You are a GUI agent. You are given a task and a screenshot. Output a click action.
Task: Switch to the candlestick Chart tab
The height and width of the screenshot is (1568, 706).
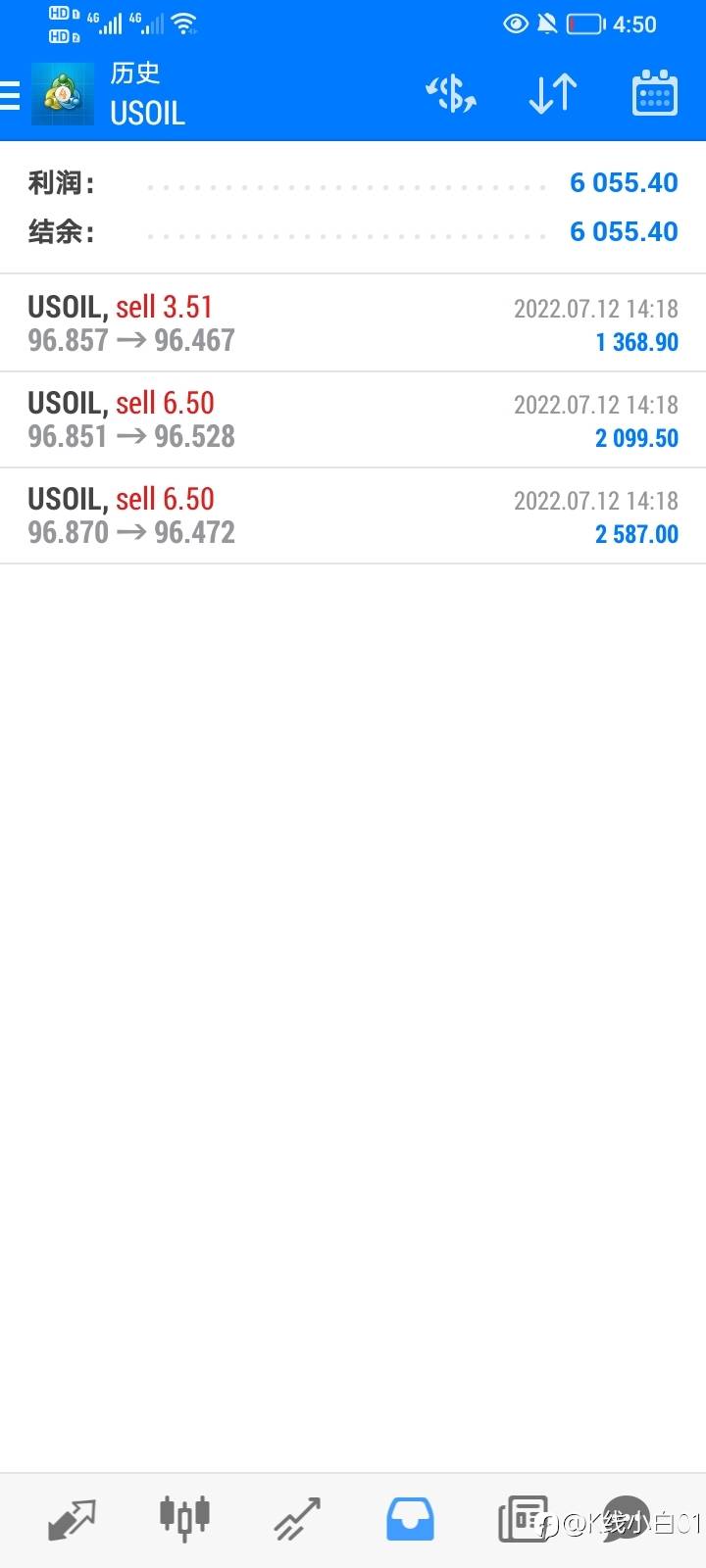184,1518
